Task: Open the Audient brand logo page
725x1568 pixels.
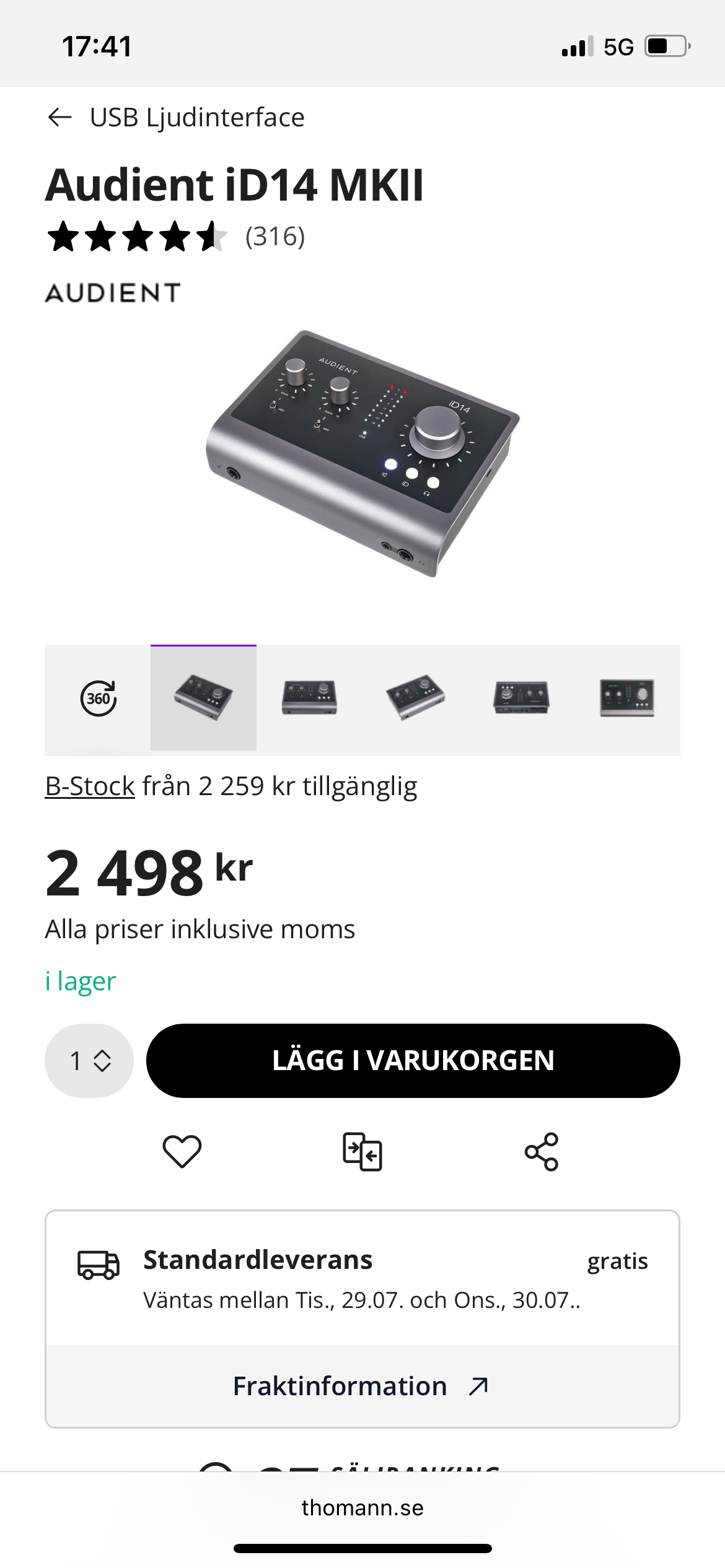Action: coord(113,293)
